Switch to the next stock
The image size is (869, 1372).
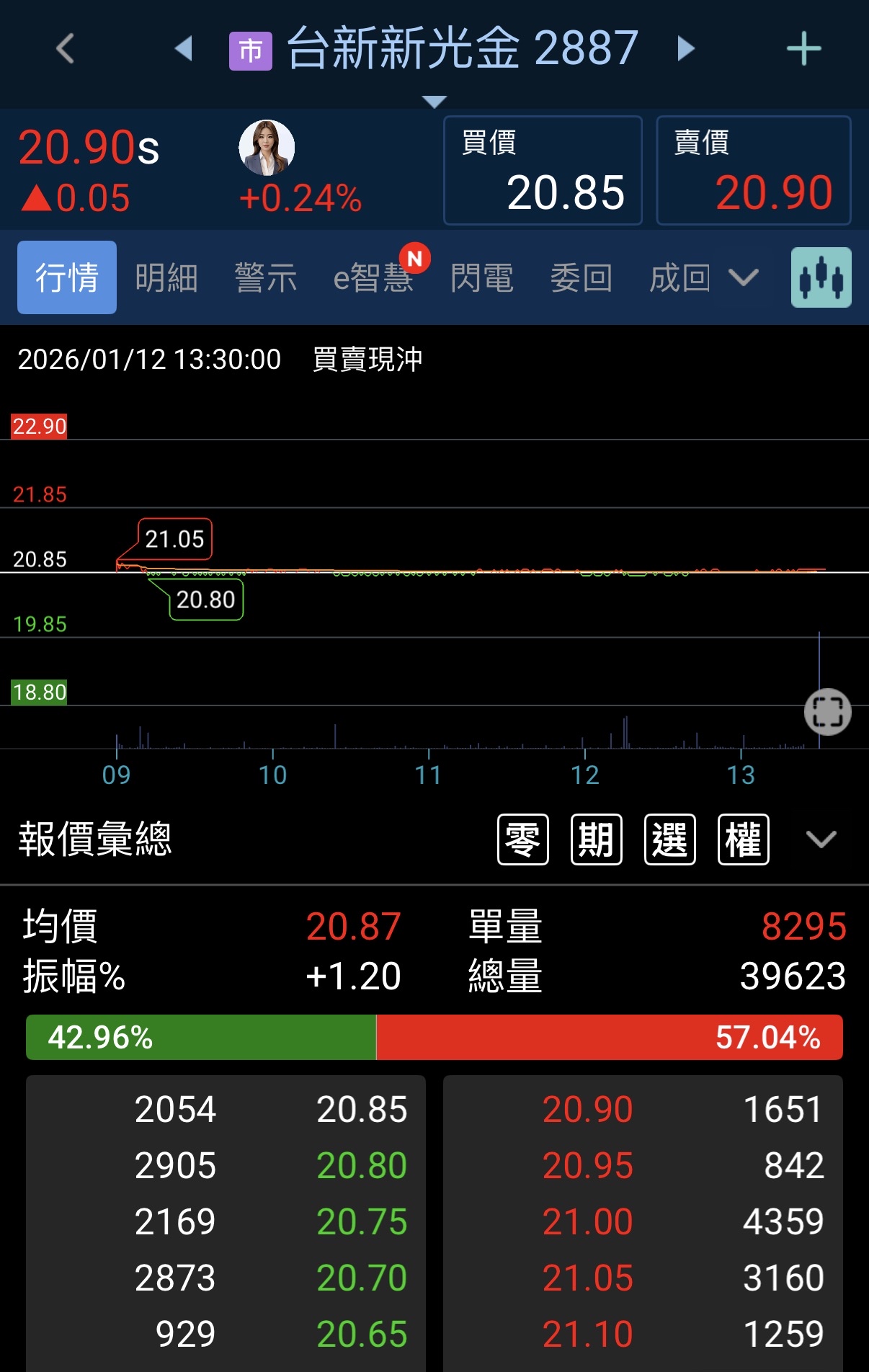click(x=686, y=49)
